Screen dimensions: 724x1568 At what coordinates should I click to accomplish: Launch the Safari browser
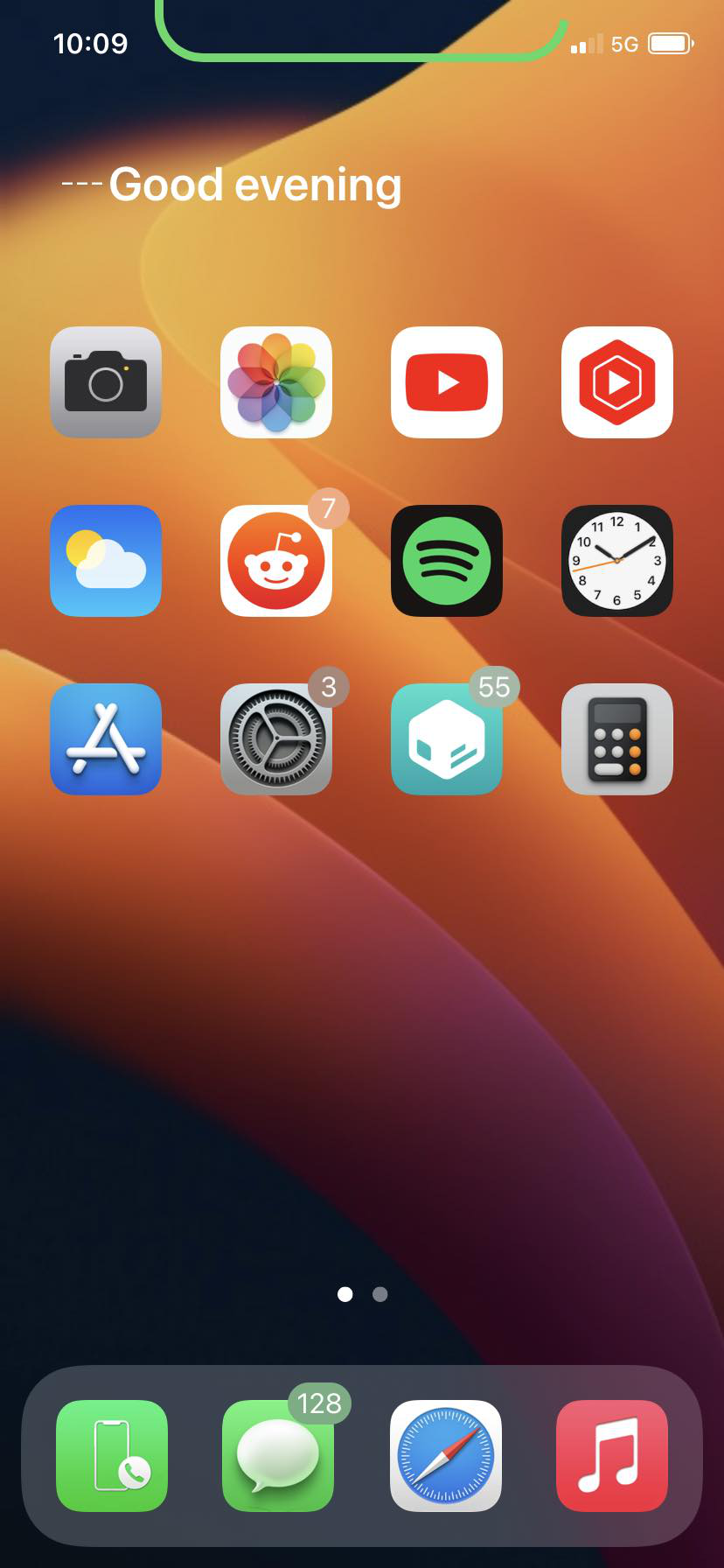[446, 1456]
